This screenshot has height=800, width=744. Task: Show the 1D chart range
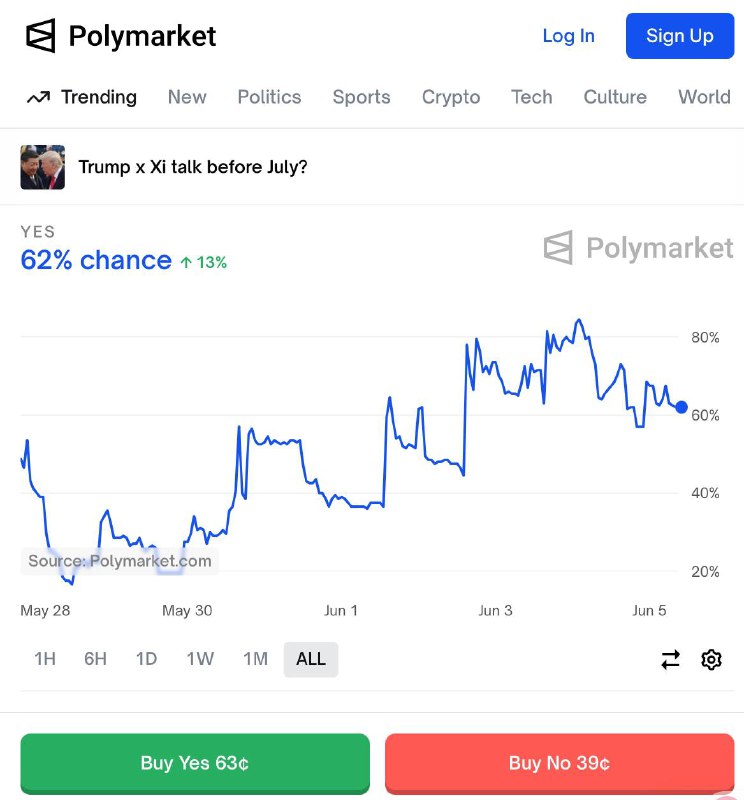(x=146, y=659)
